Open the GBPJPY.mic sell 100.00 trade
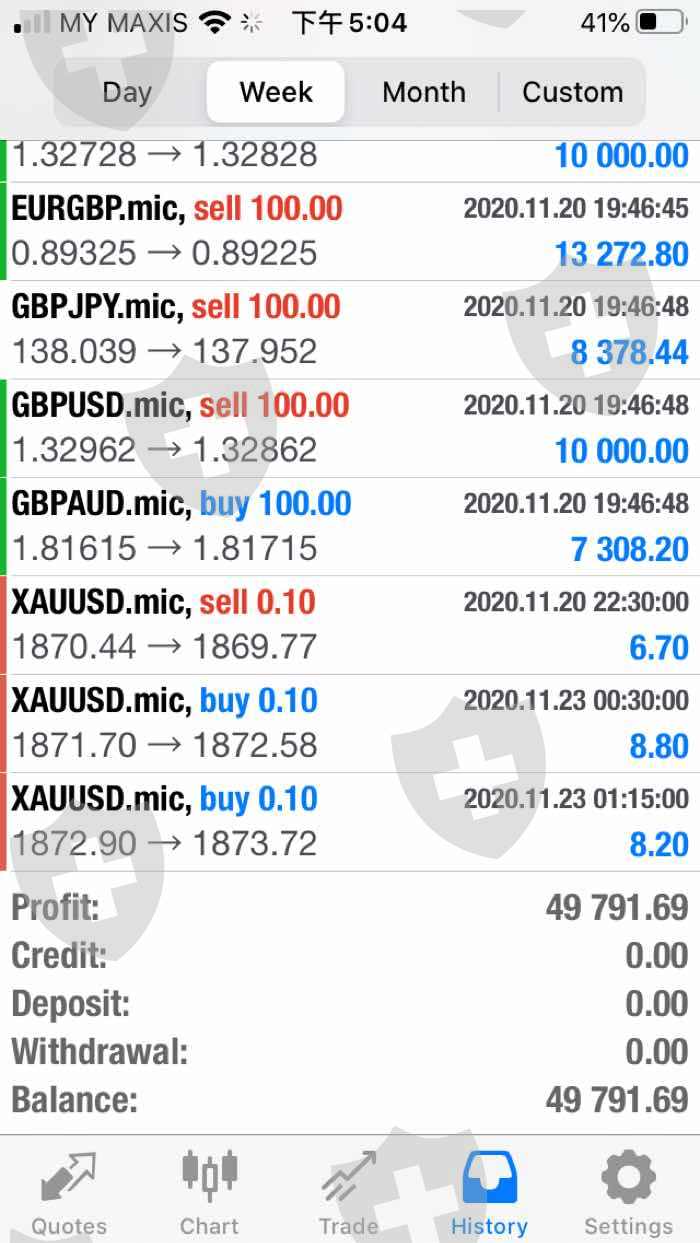 point(350,329)
